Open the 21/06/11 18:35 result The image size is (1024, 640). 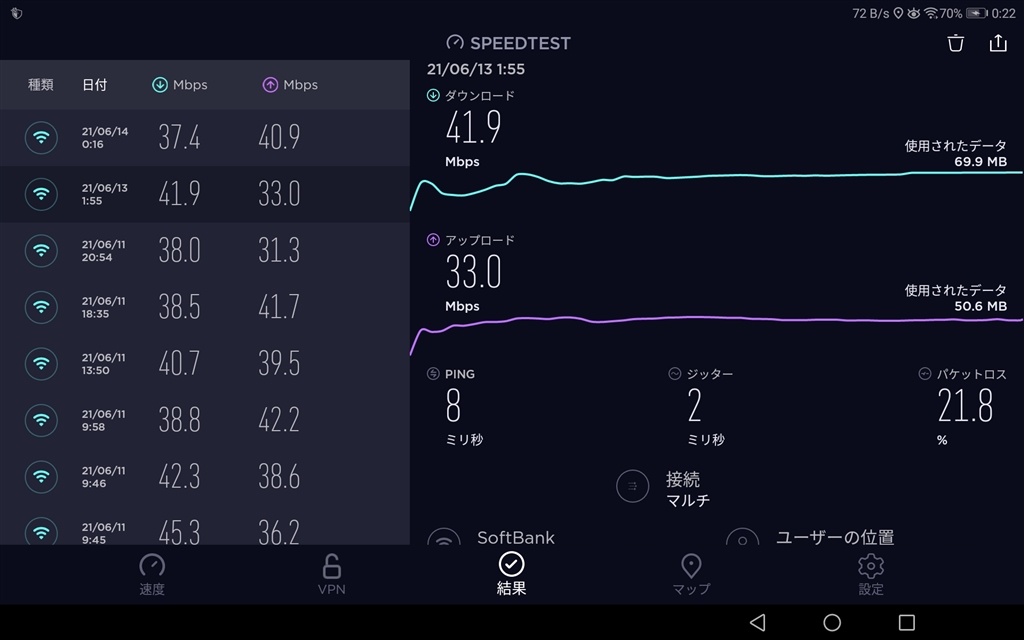coord(205,307)
